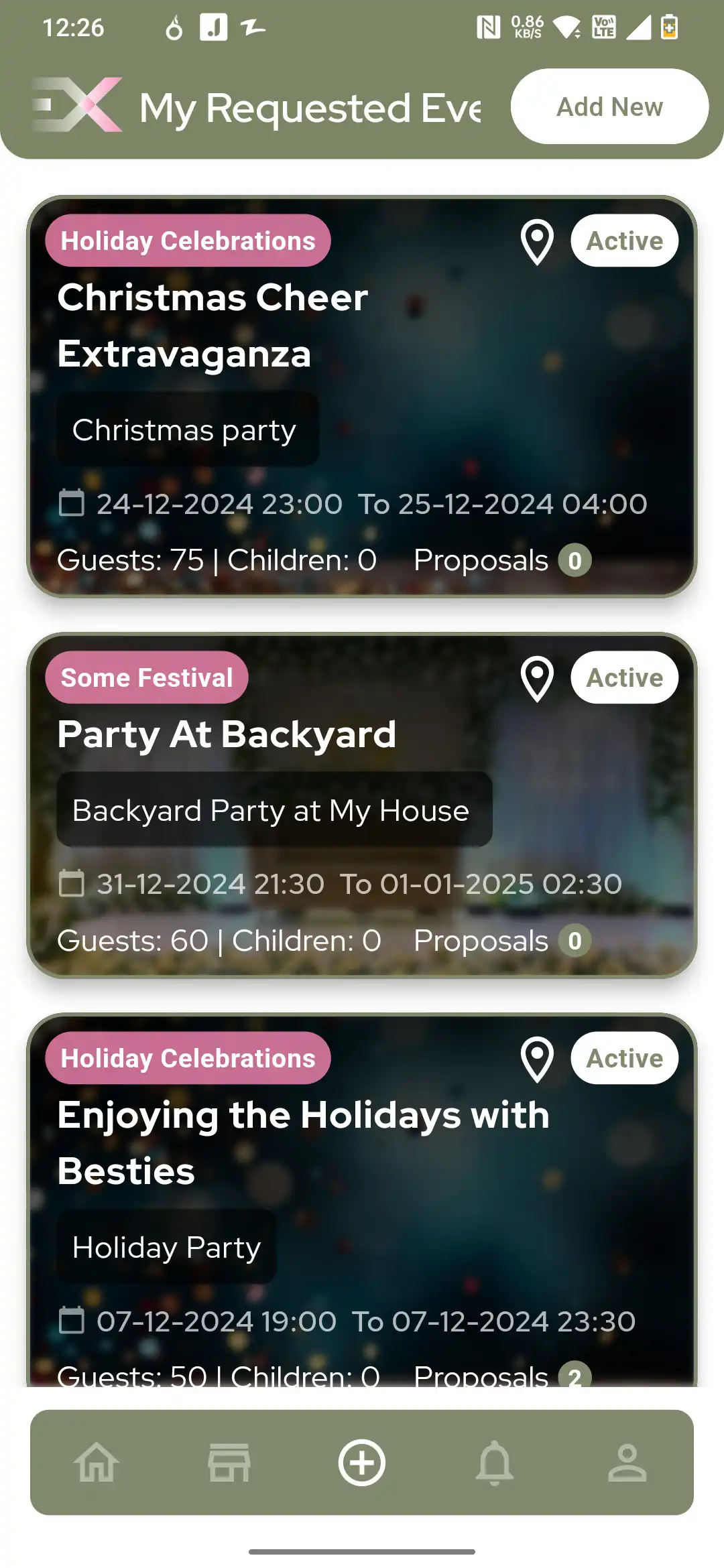Viewport: 724px width, 1568px height.
Task: Open the Christmas Cheer Extravaganza event title
Action: pos(213,326)
